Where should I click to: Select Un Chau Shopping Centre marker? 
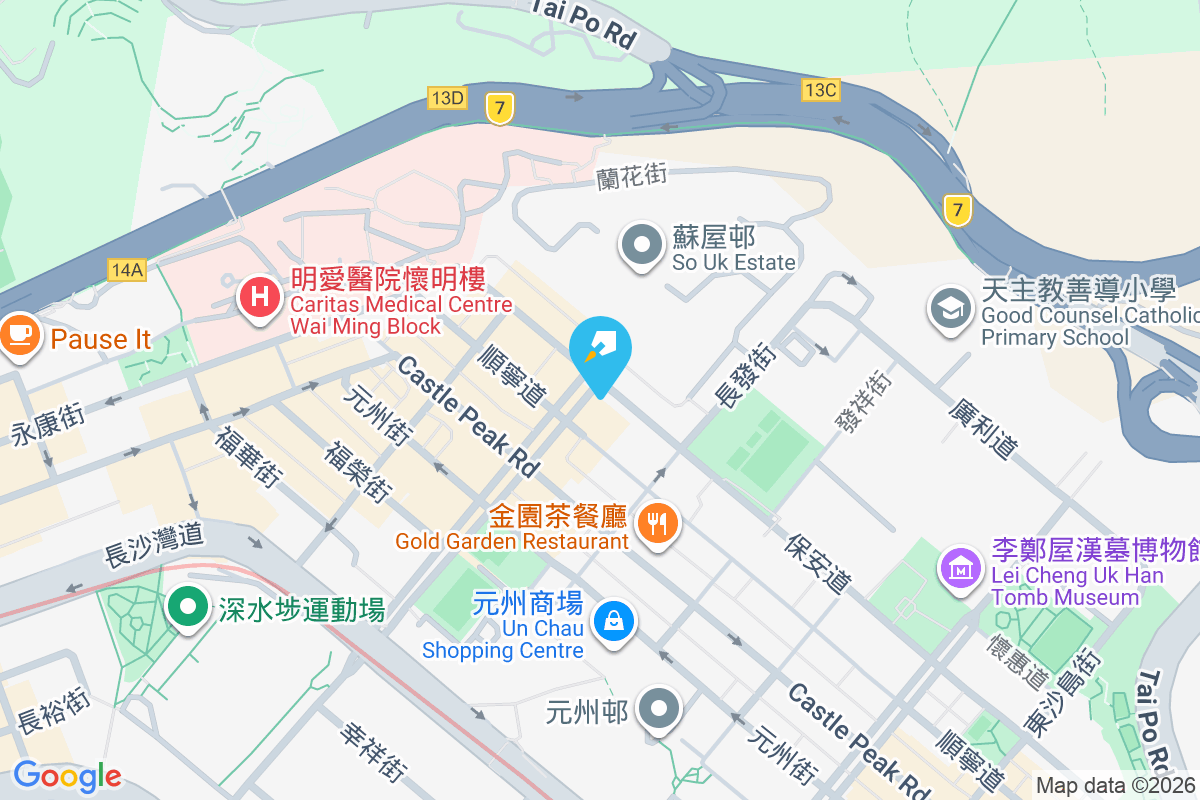[x=613, y=622]
